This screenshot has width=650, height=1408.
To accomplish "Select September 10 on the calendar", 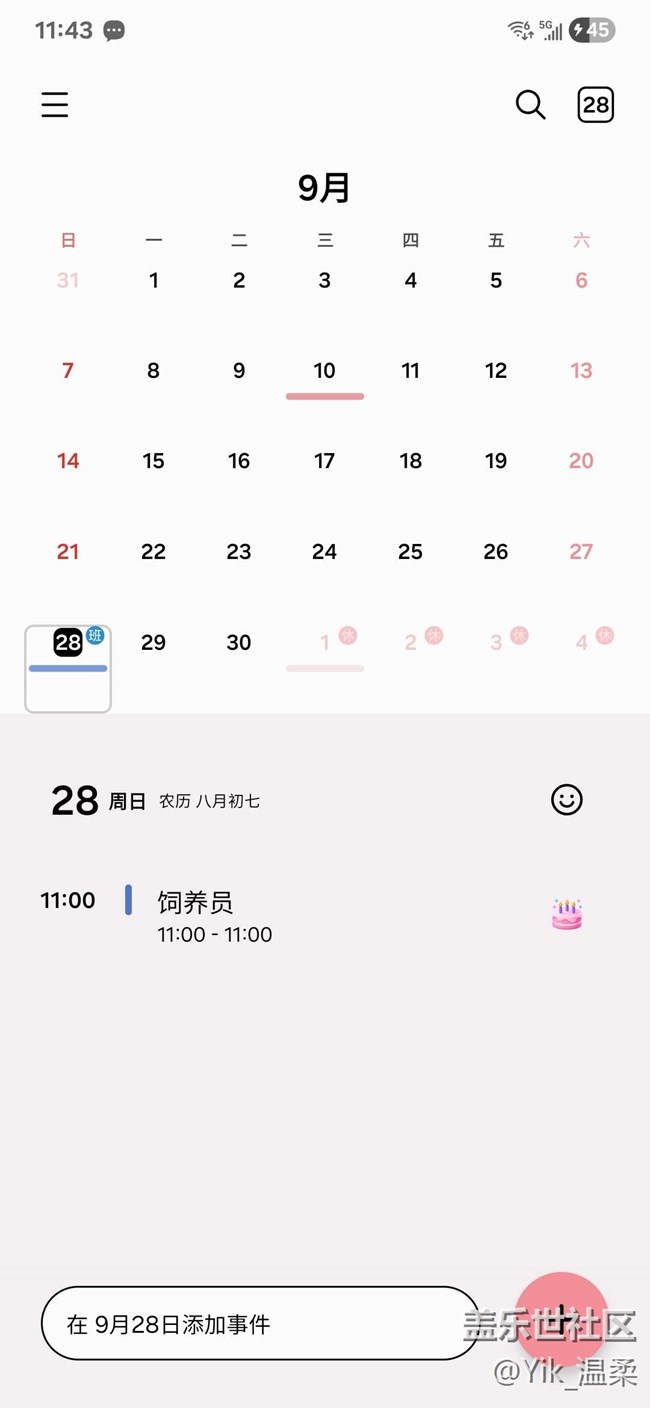I will (x=324, y=371).
